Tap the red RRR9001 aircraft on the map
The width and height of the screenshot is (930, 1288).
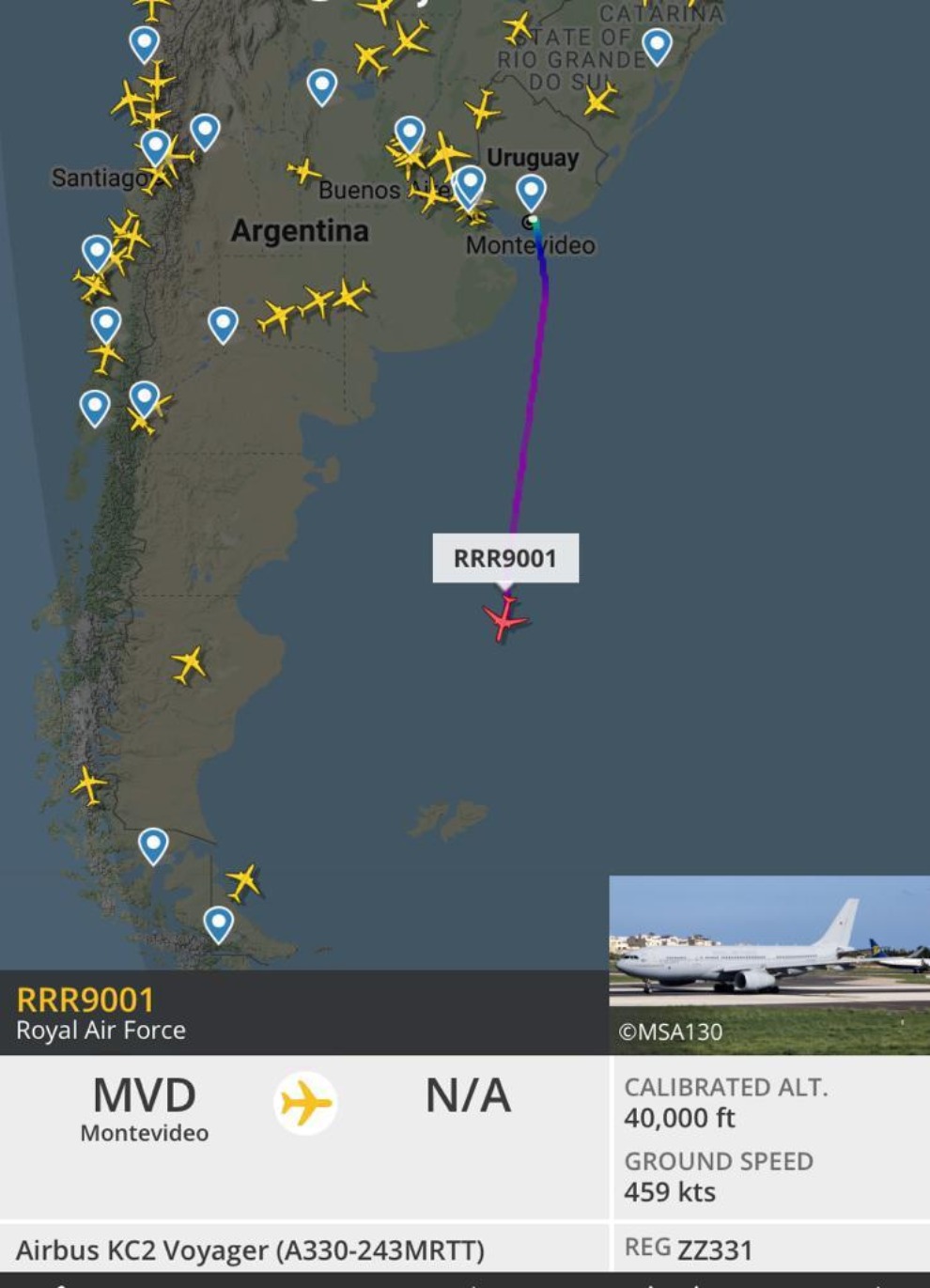click(x=505, y=619)
